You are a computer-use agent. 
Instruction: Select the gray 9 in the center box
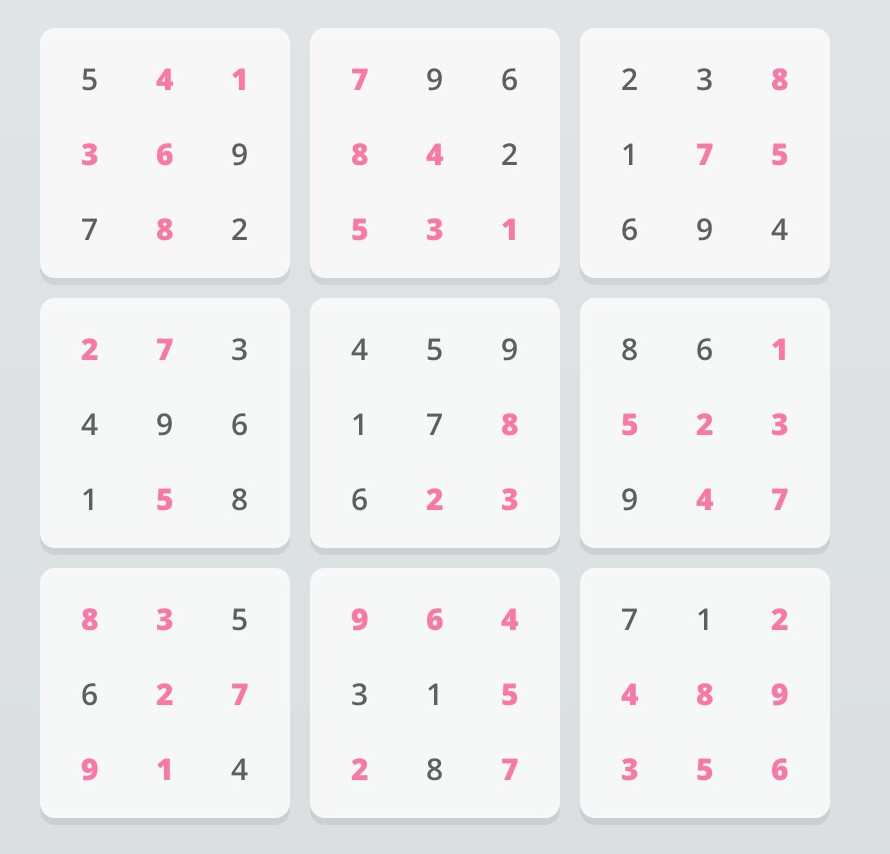[510, 350]
